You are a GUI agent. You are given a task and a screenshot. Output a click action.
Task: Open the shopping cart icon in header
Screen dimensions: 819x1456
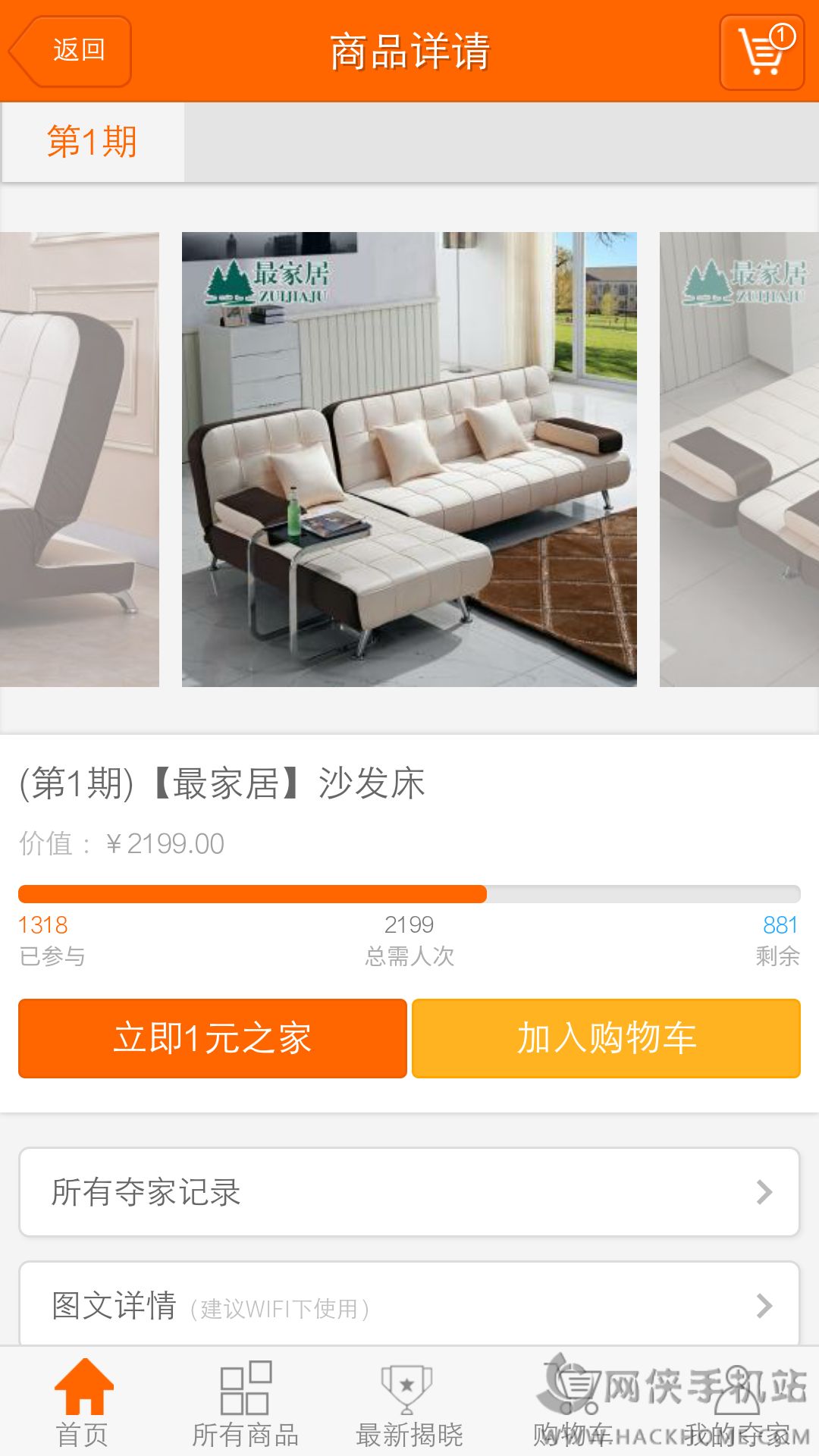761,52
